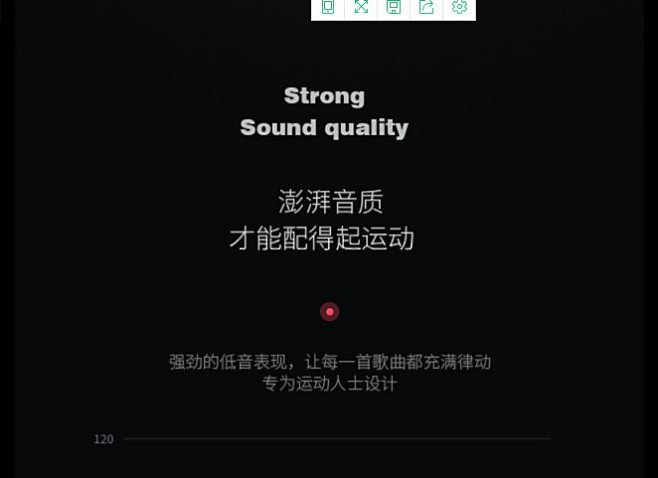The height and width of the screenshot is (478, 658).
Task: Open settings with the gear icon
Action: point(460,7)
